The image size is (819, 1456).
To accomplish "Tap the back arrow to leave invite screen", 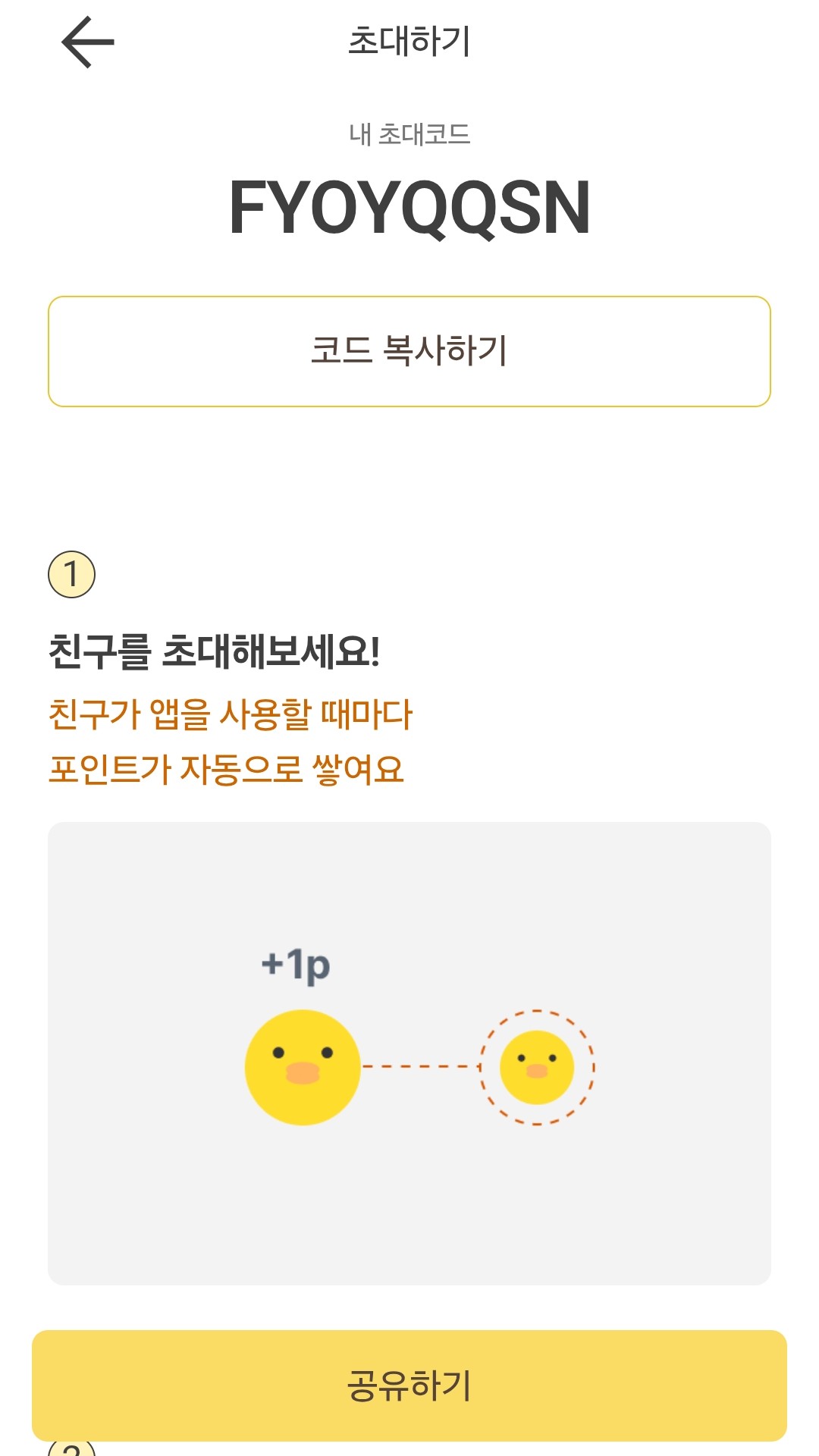I will [86, 42].
